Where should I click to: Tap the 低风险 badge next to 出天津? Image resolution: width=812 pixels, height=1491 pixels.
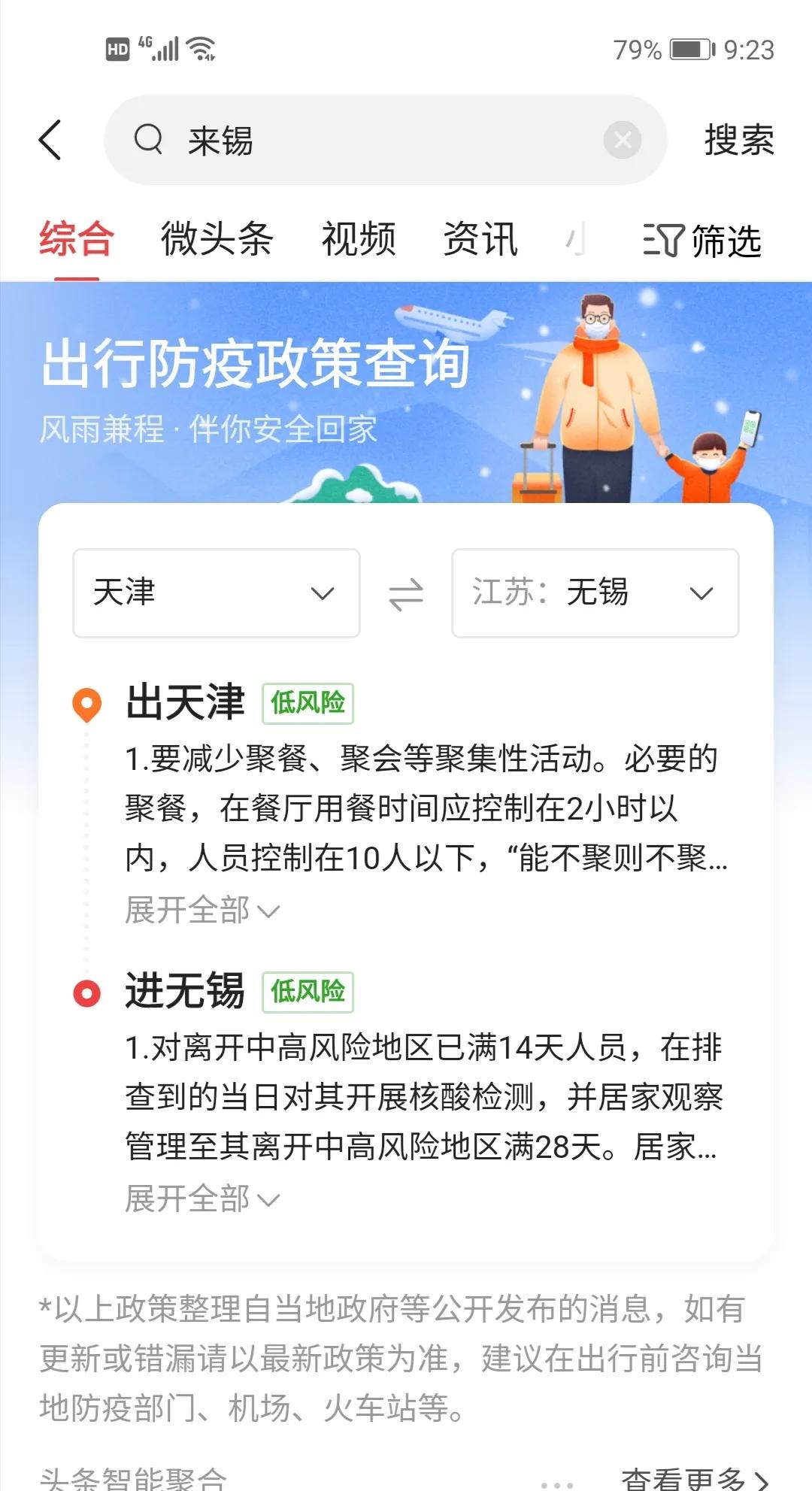coord(308,704)
